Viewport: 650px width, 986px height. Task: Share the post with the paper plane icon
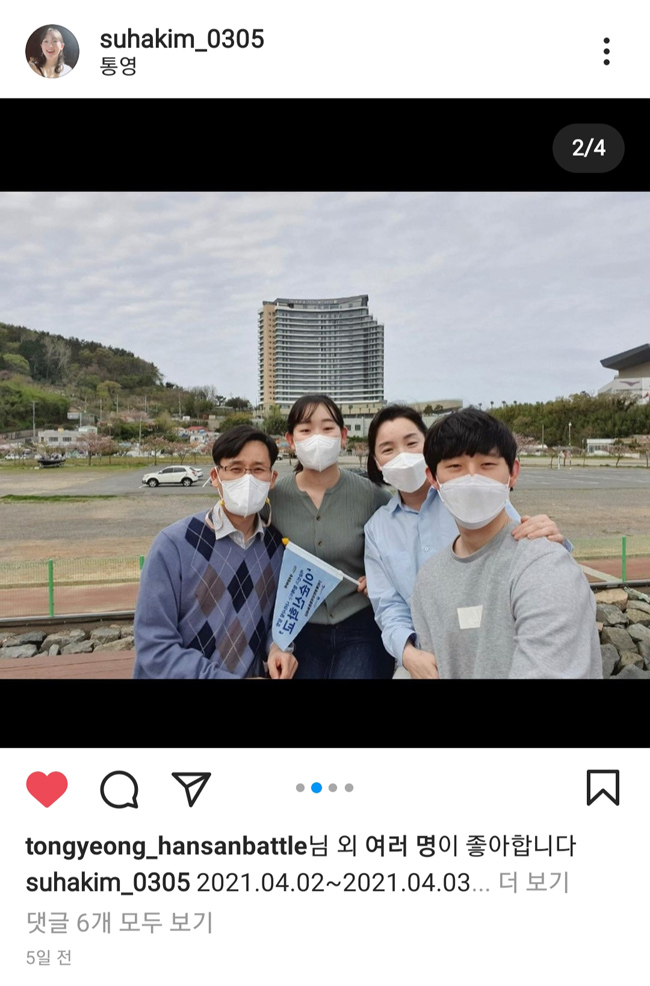tap(191, 789)
